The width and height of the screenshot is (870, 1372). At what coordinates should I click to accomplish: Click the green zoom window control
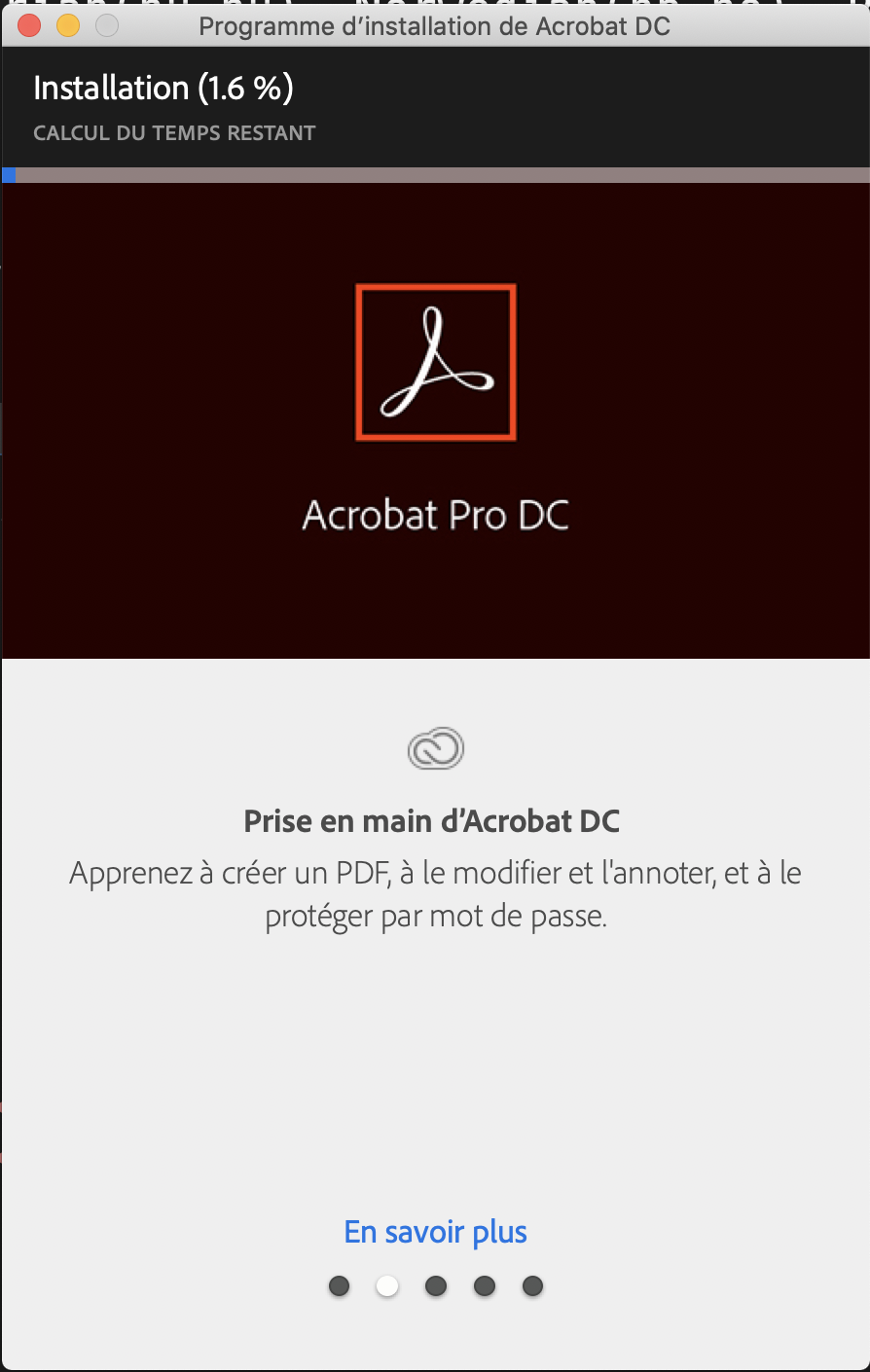tap(105, 25)
